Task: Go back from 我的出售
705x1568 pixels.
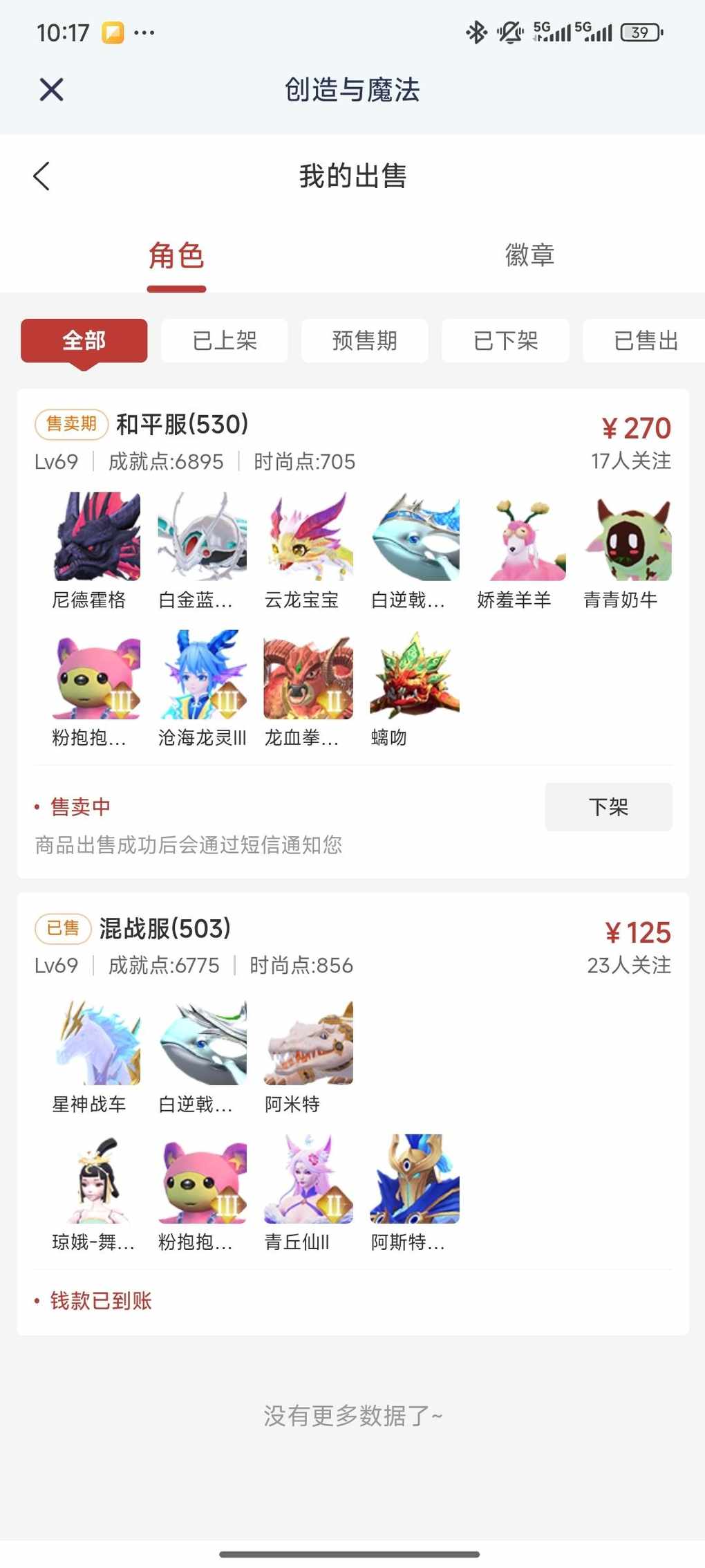Action: tap(42, 176)
